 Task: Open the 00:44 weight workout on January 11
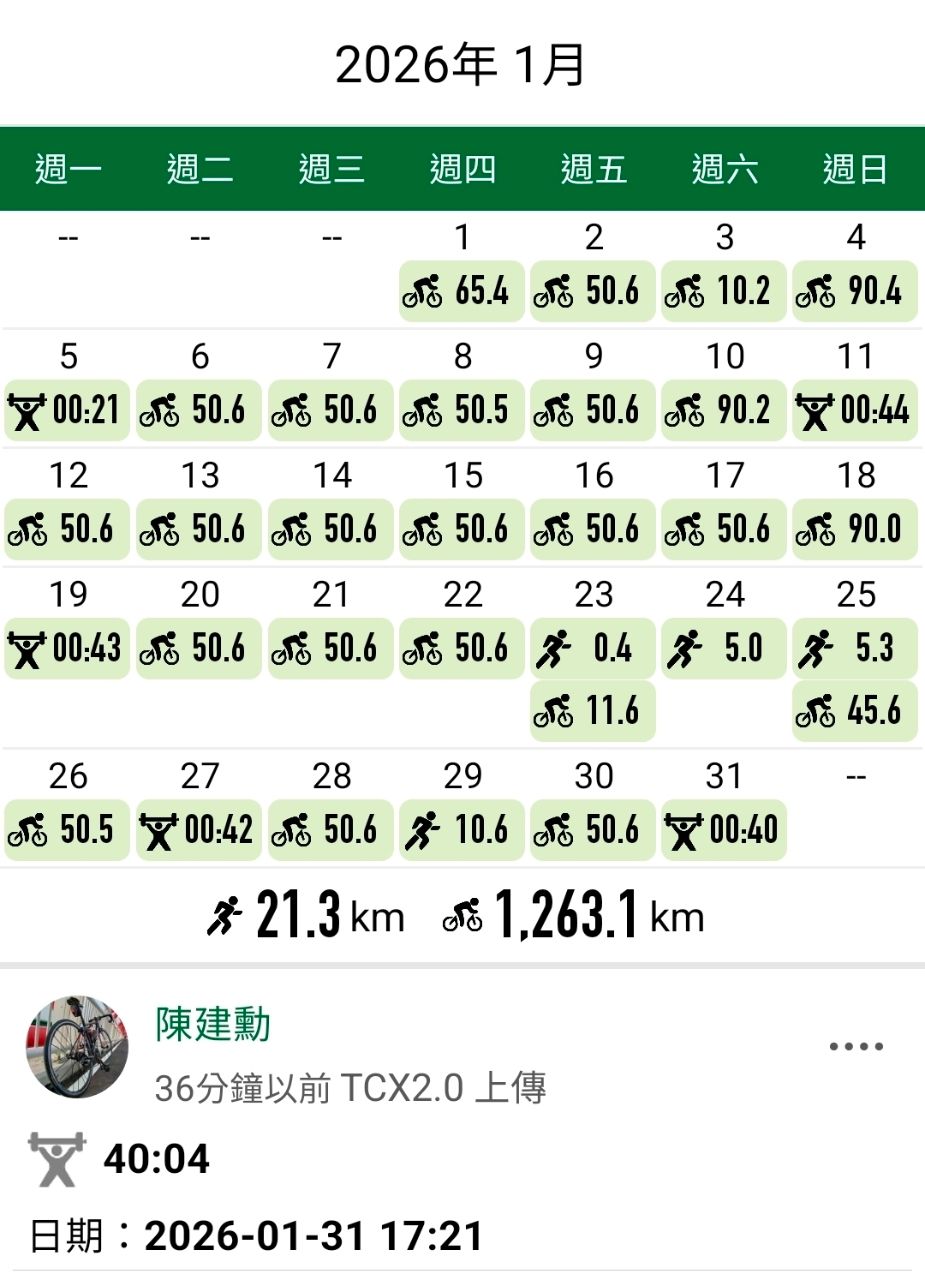tap(855, 410)
